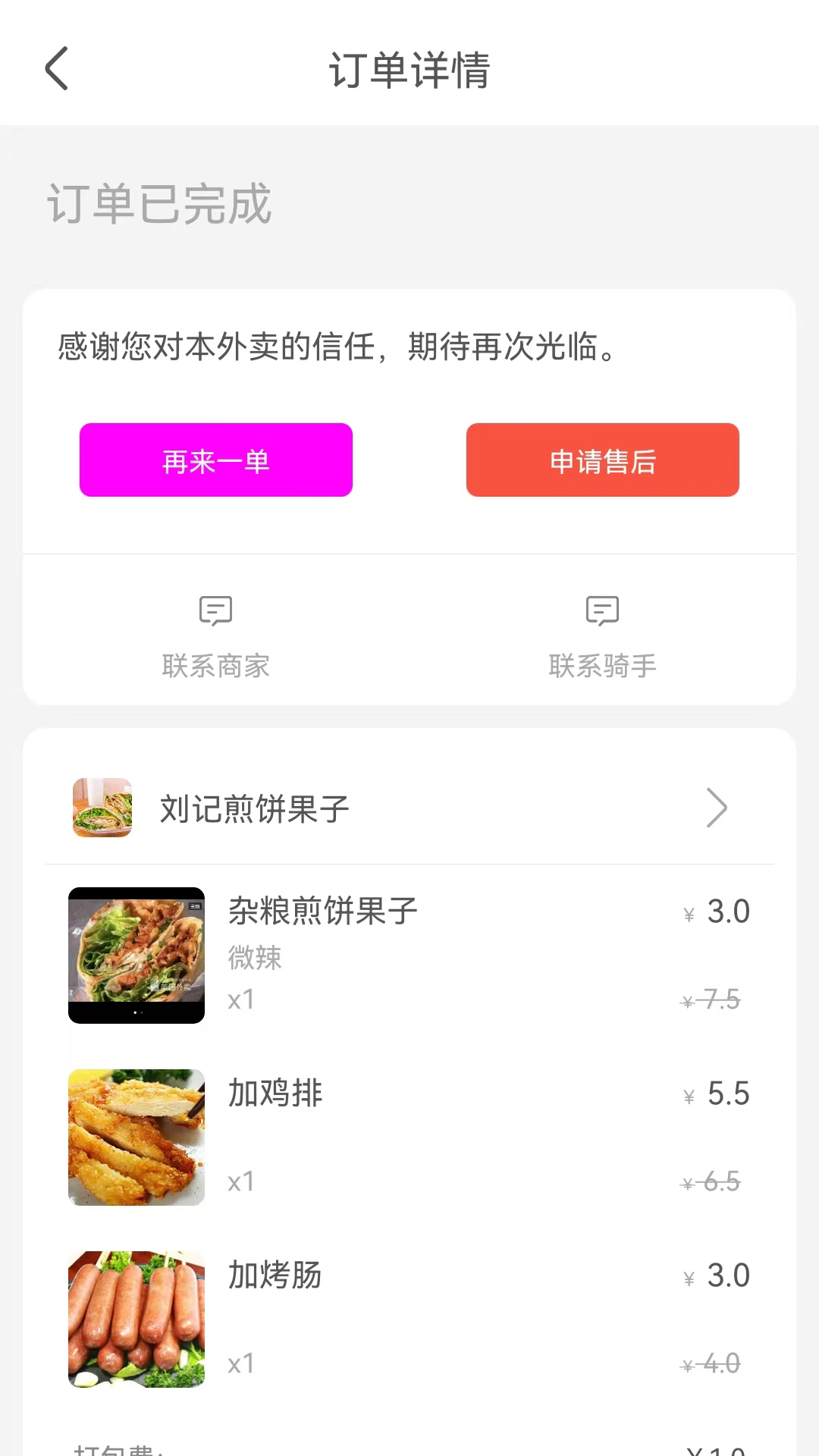Viewport: 819px width, 1456px height.
Task: Tap the 联系骑手 chat bubble icon
Action: (x=602, y=611)
